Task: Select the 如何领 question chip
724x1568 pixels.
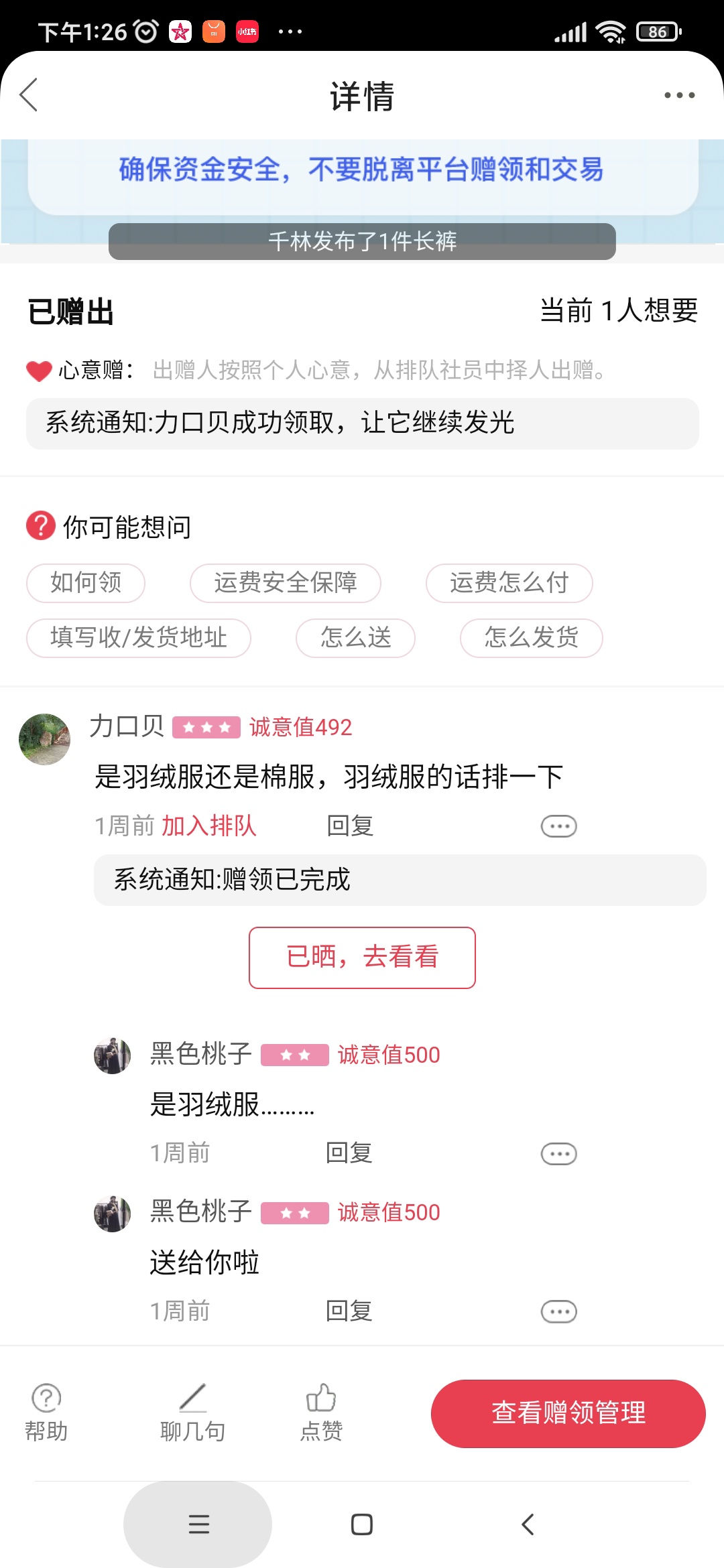Action: coord(86,583)
